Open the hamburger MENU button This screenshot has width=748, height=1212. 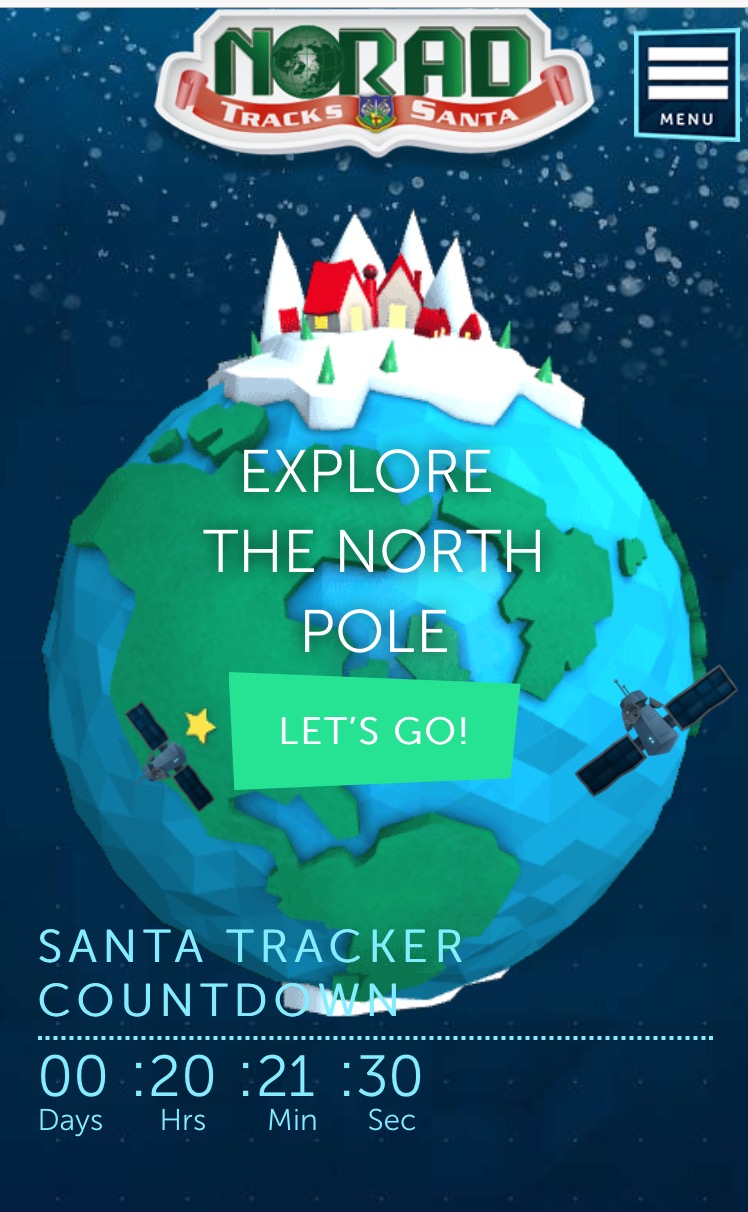tap(686, 85)
